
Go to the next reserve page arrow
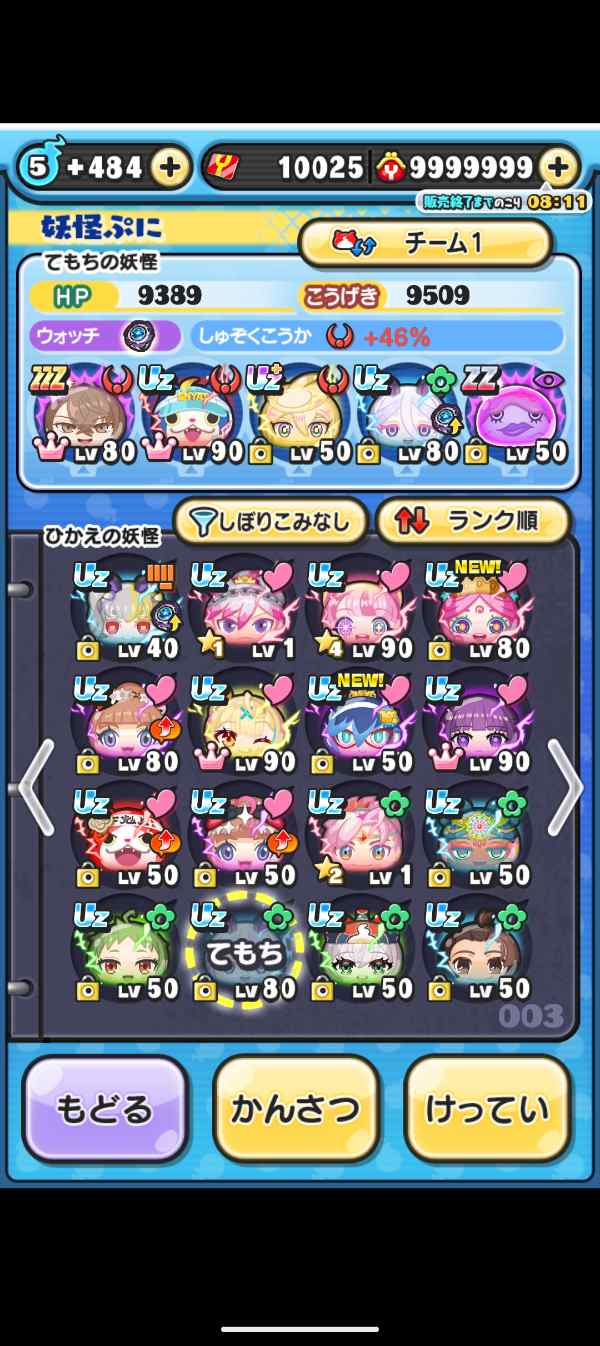pos(565,788)
